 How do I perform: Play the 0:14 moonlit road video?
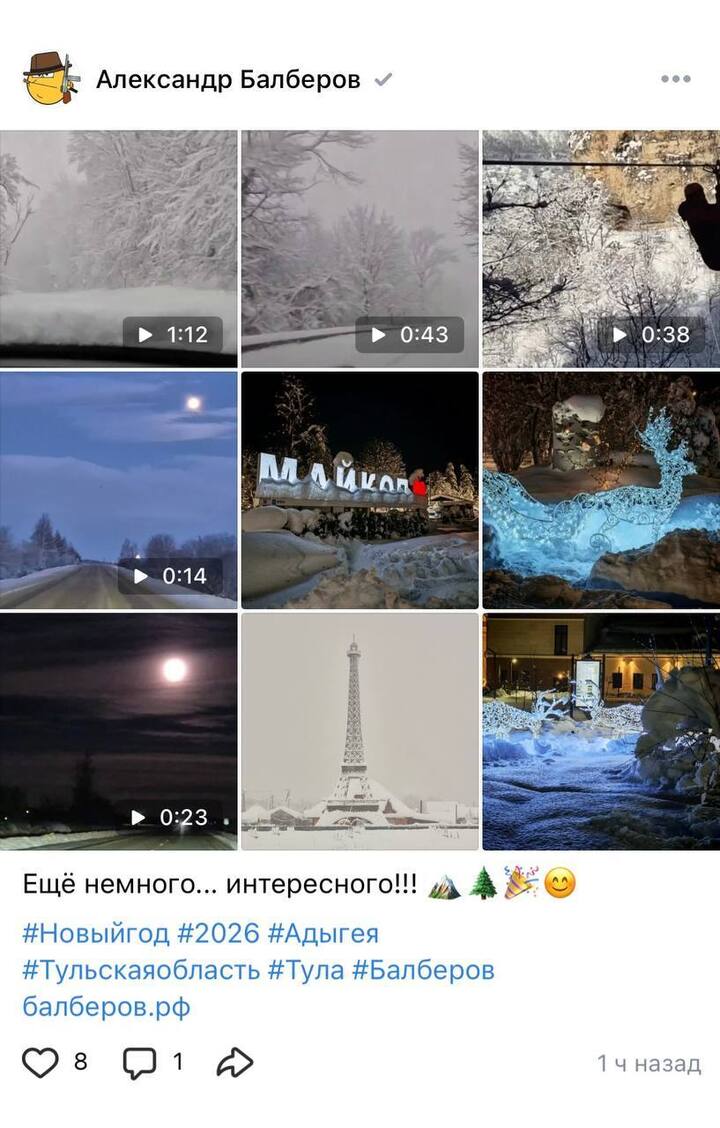click(118, 490)
